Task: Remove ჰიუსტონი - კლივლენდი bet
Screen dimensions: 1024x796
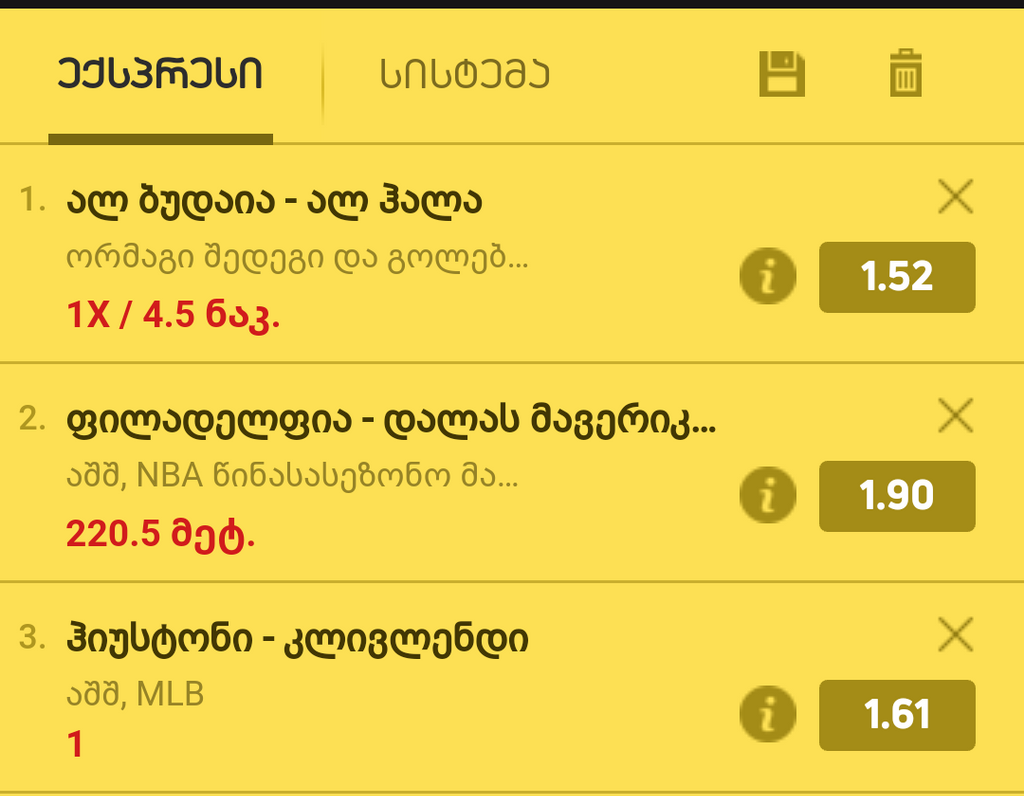Action: coord(956,635)
